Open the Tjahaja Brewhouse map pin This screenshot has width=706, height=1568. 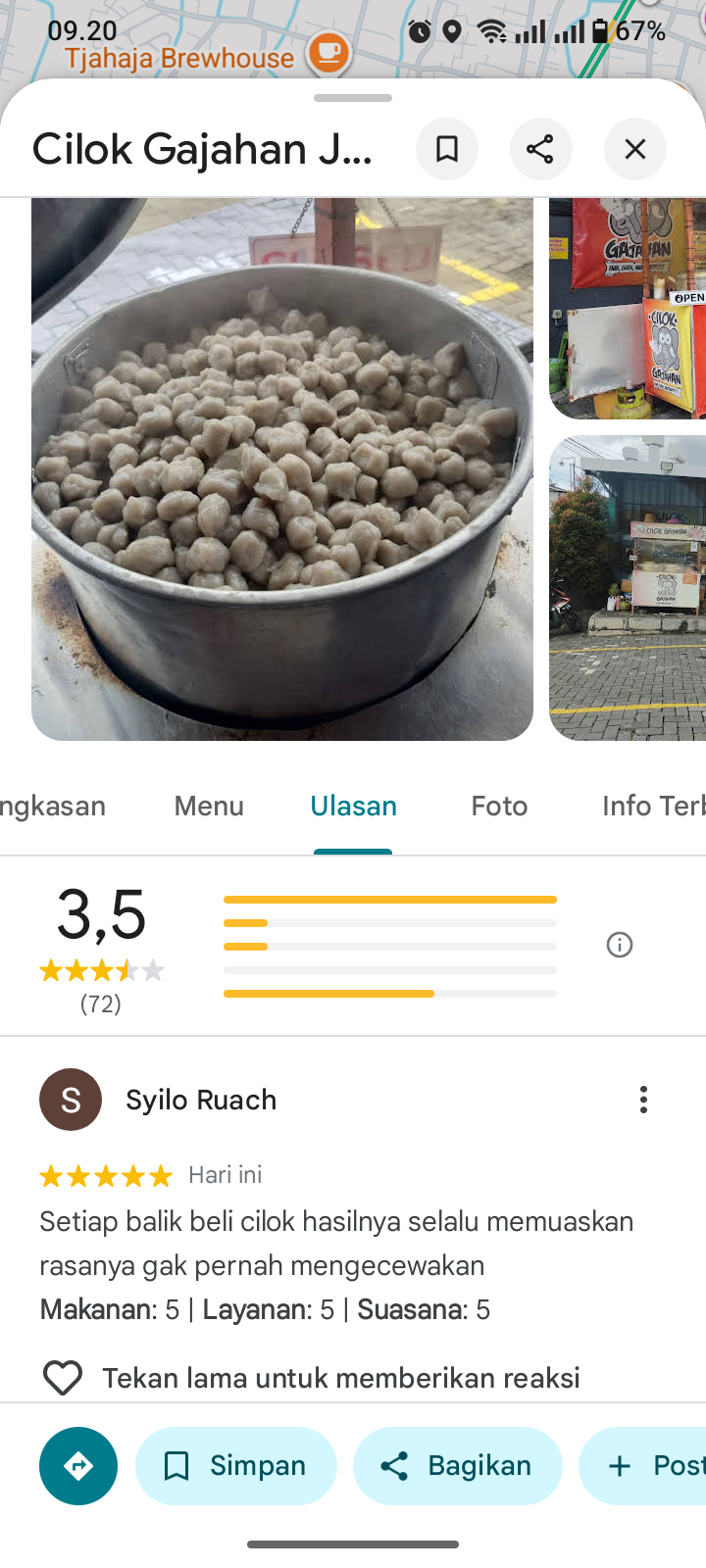pyautogui.click(x=328, y=53)
